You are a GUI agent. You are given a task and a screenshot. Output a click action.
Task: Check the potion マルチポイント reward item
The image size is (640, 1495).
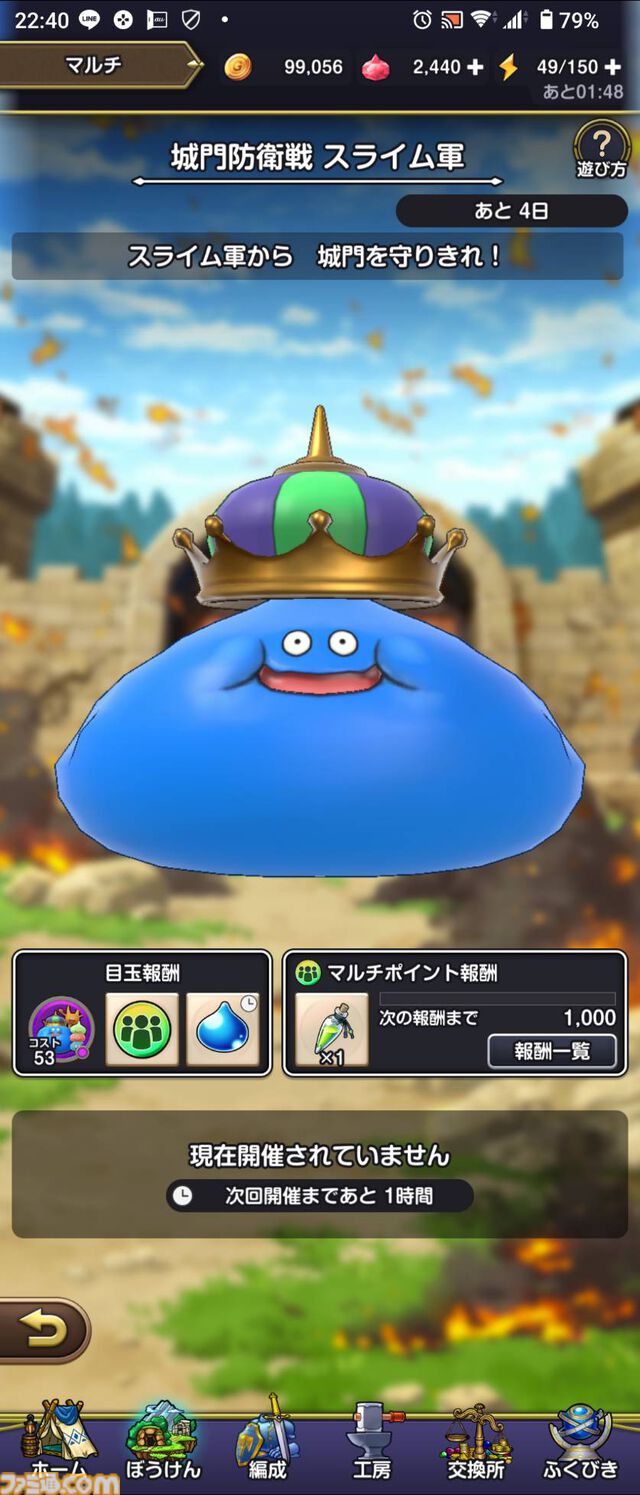click(331, 1029)
